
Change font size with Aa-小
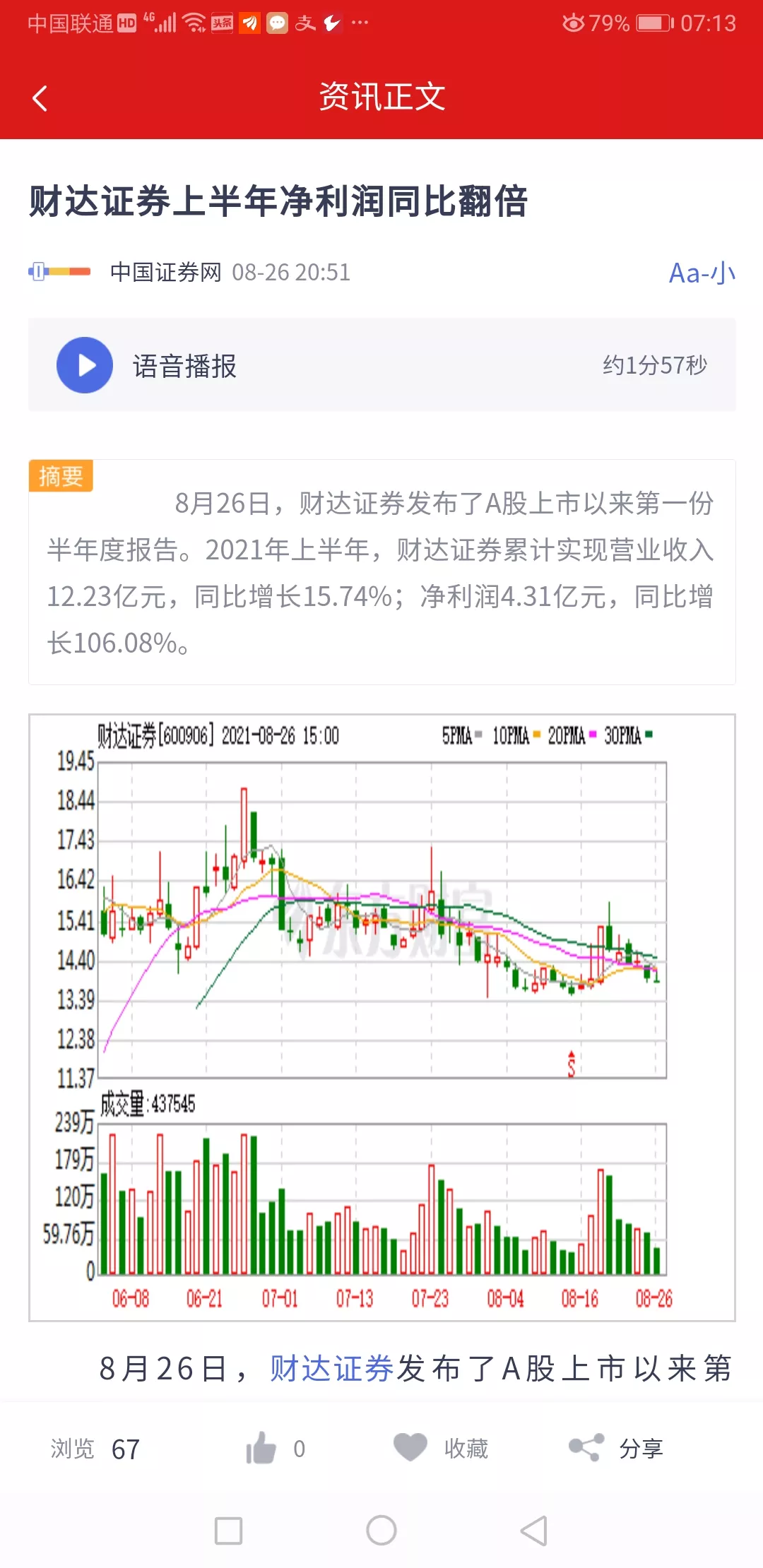tap(702, 273)
